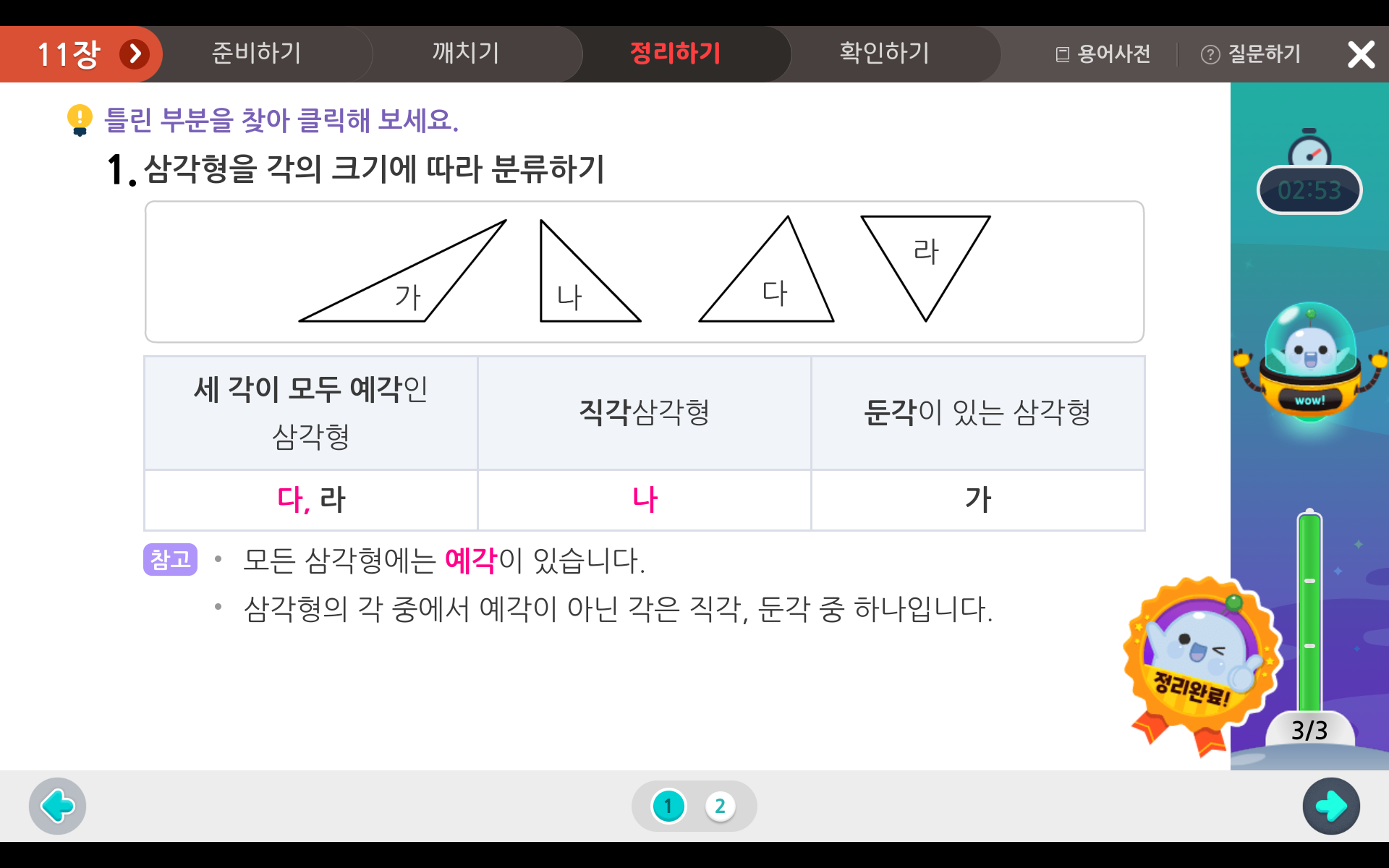Select page 1 indicator
The image size is (1389, 868).
tap(668, 806)
